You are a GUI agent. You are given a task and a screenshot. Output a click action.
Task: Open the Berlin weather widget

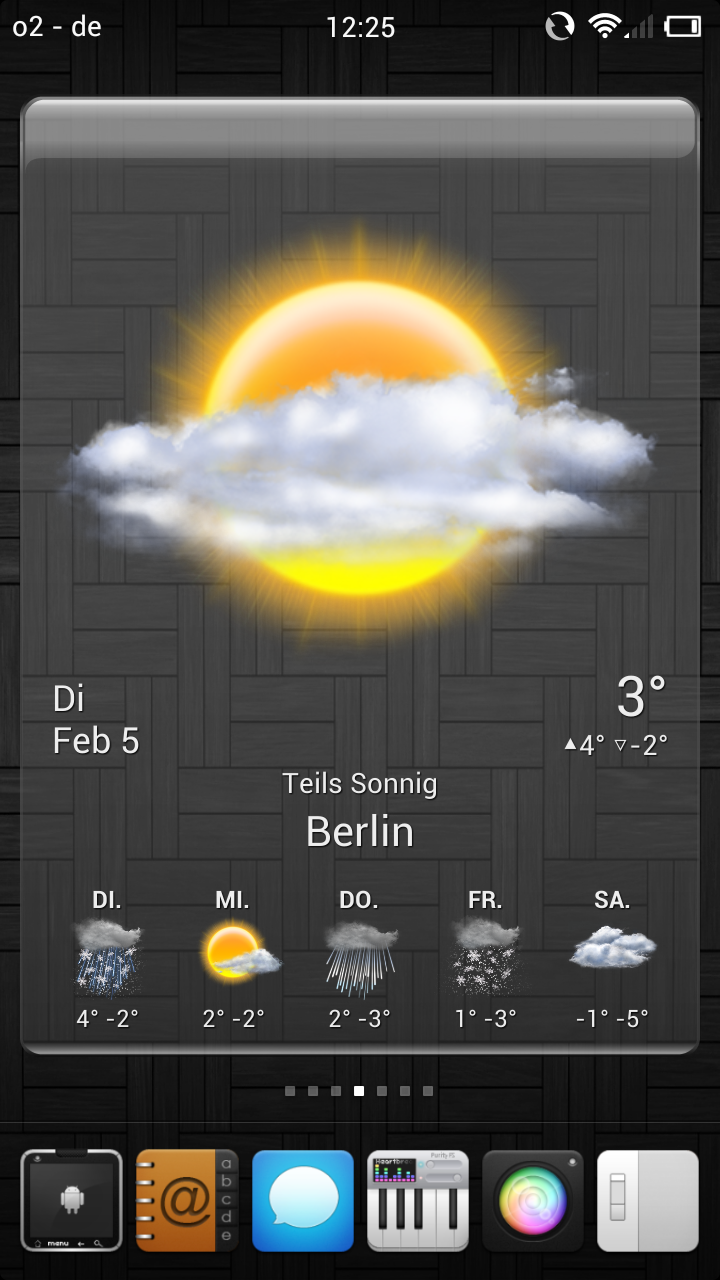click(360, 575)
